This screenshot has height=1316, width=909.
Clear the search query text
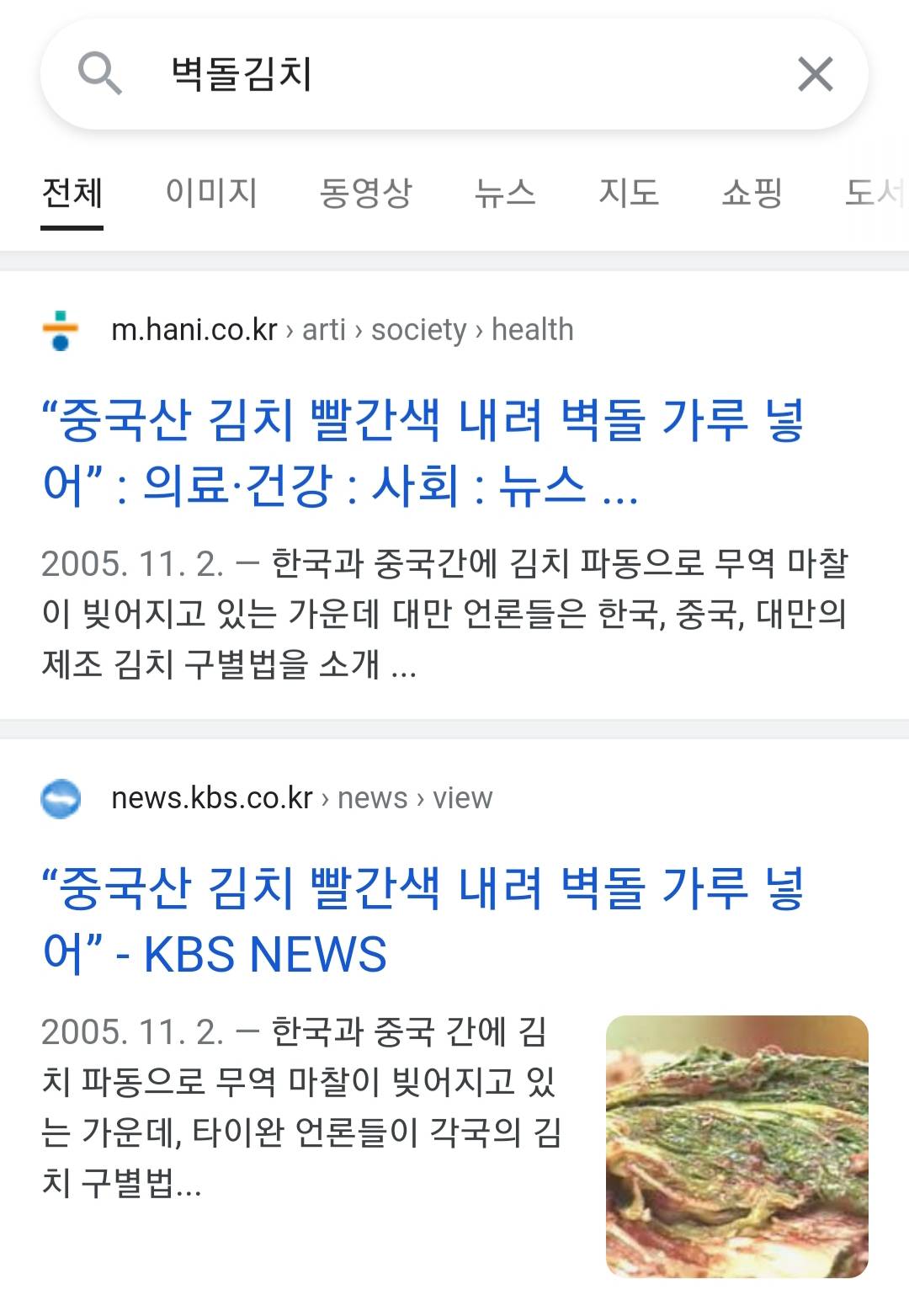(815, 74)
